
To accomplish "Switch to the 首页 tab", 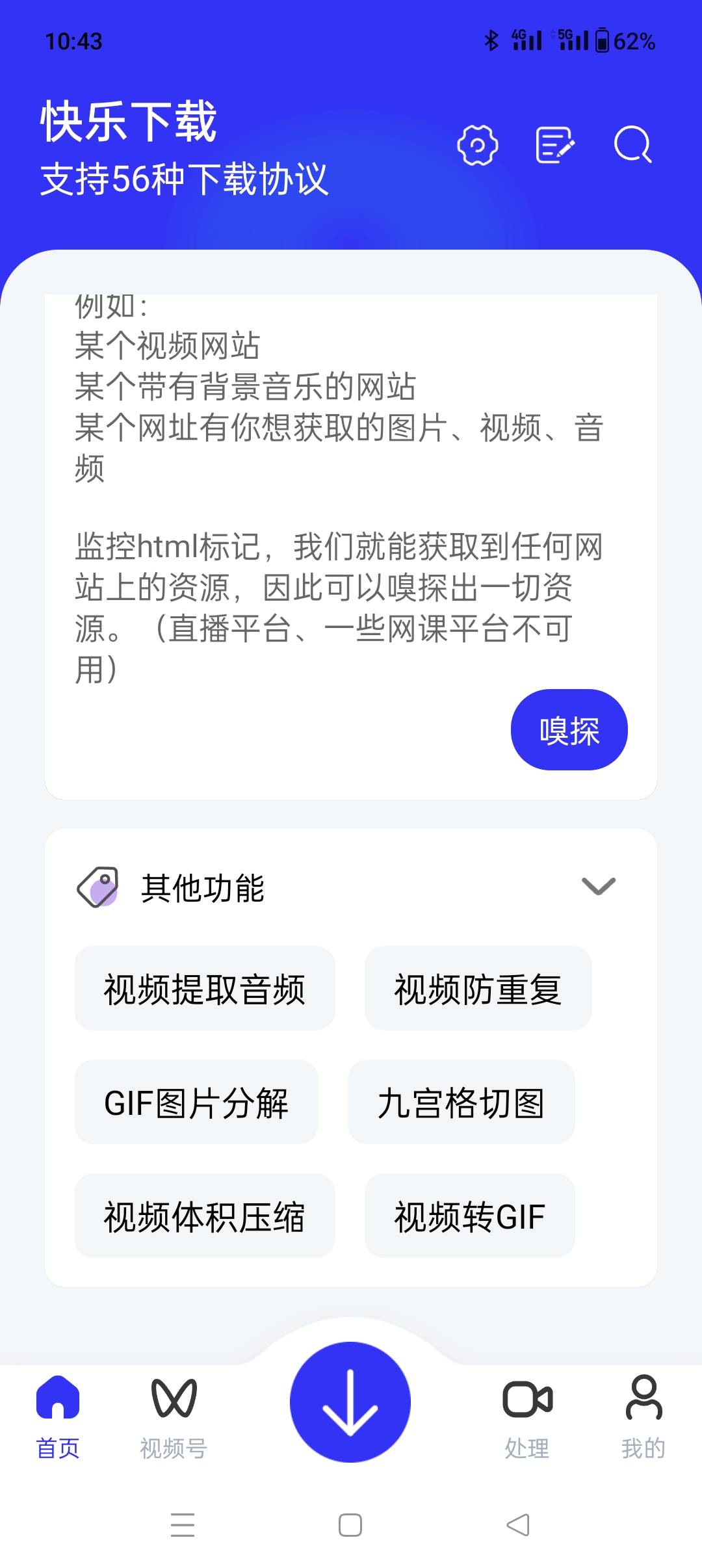I will tap(58, 1414).
